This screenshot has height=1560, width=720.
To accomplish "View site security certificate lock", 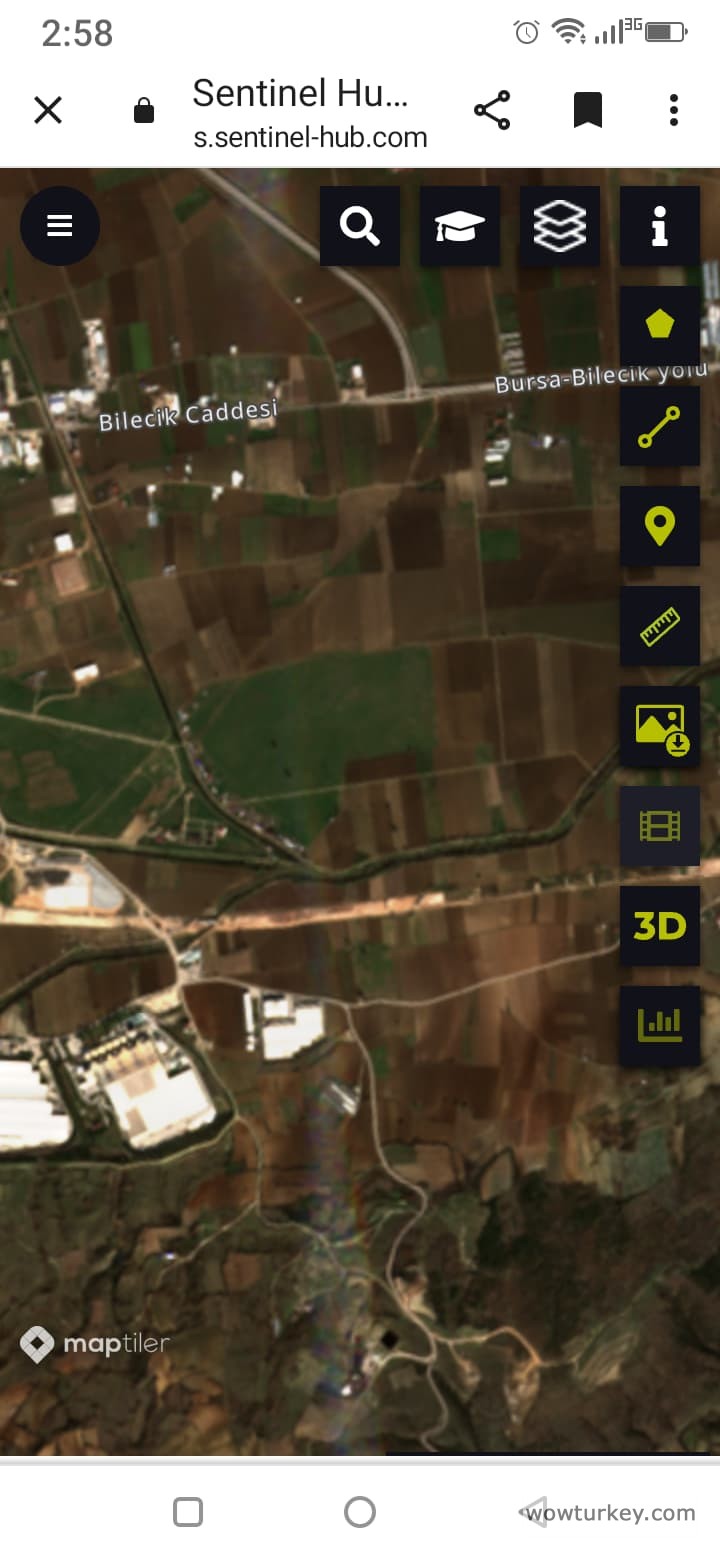I will click(144, 110).
